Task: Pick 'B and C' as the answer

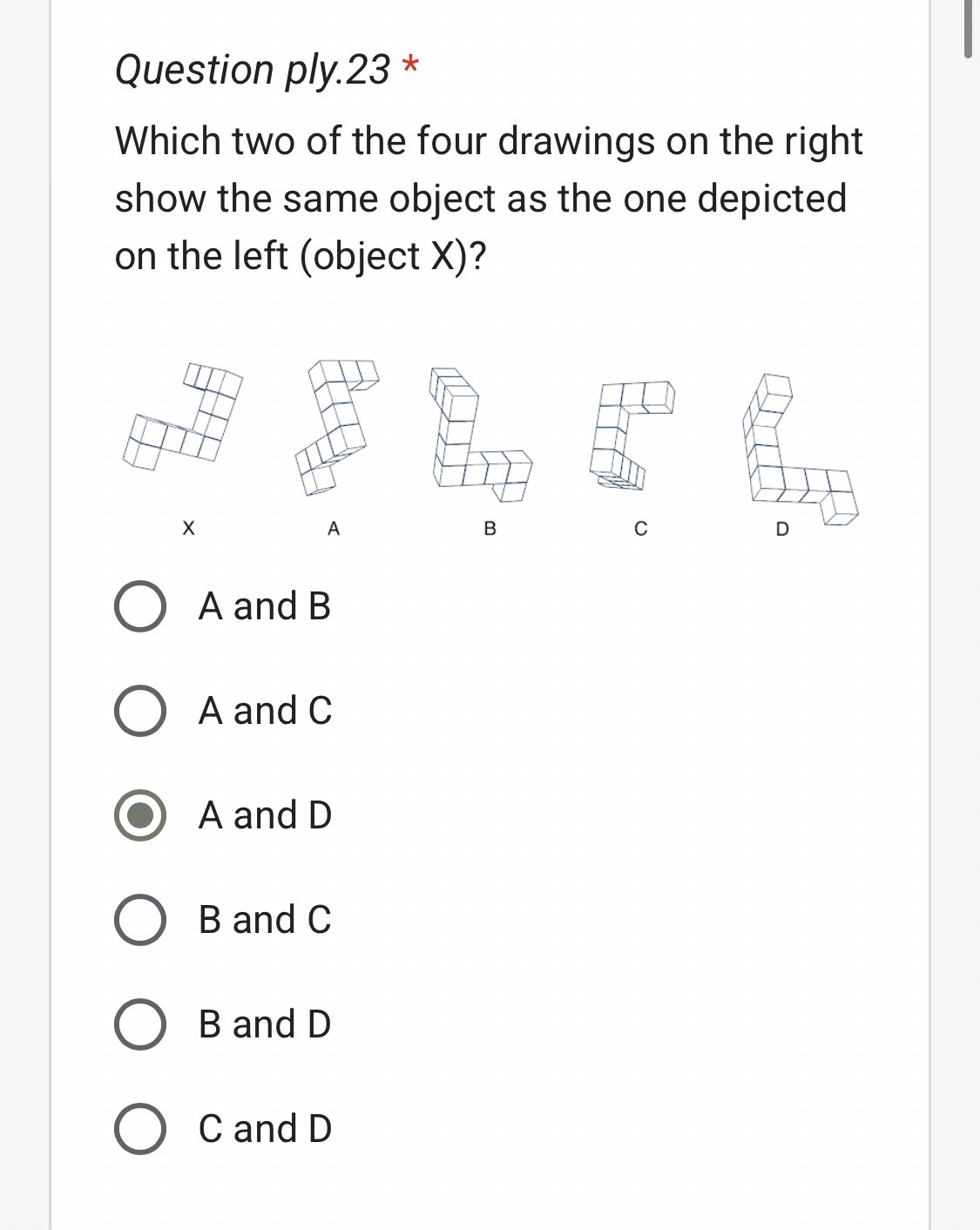Action: (x=140, y=920)
